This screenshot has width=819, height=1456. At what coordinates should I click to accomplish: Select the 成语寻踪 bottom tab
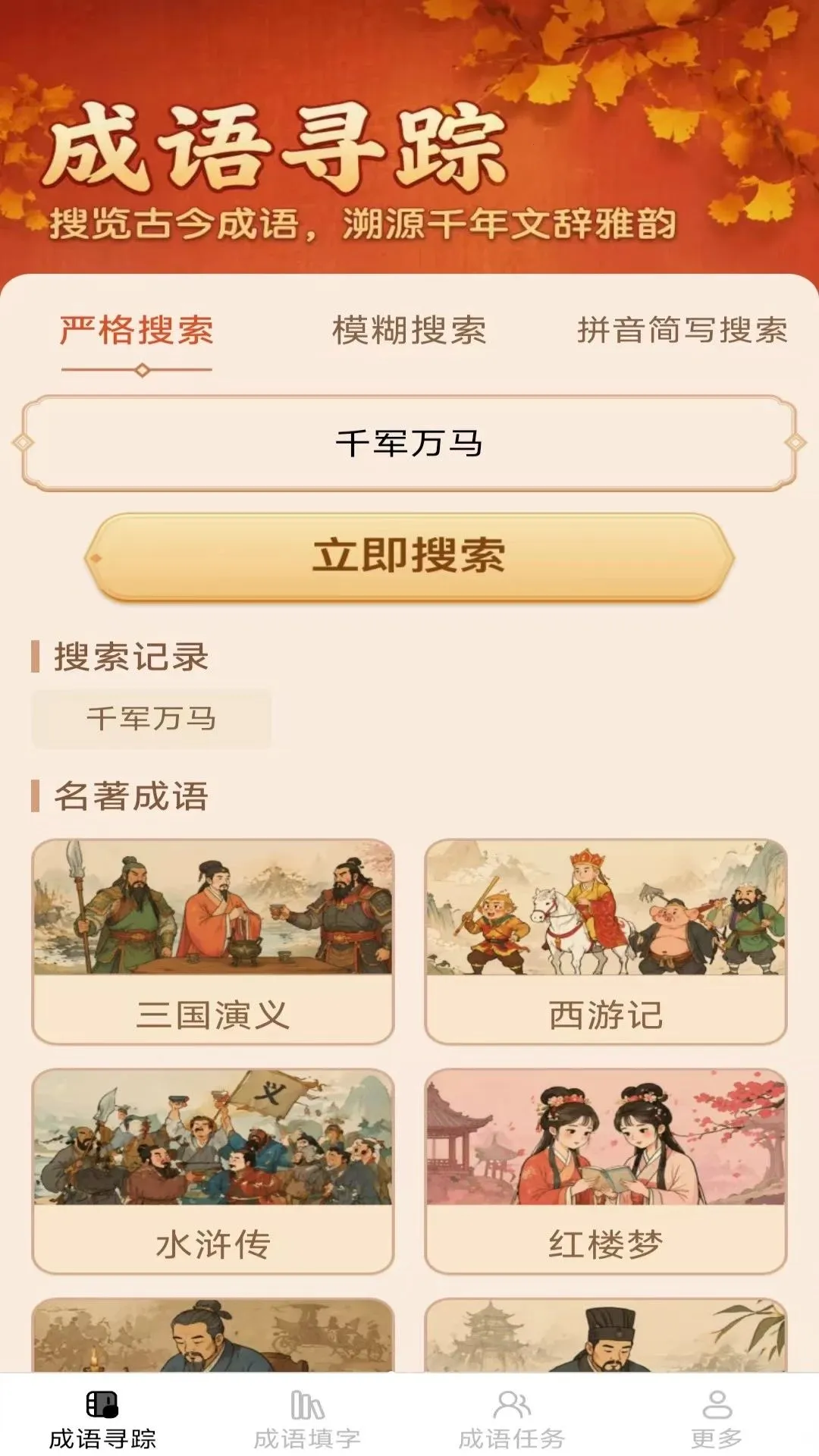point(102,1419)
